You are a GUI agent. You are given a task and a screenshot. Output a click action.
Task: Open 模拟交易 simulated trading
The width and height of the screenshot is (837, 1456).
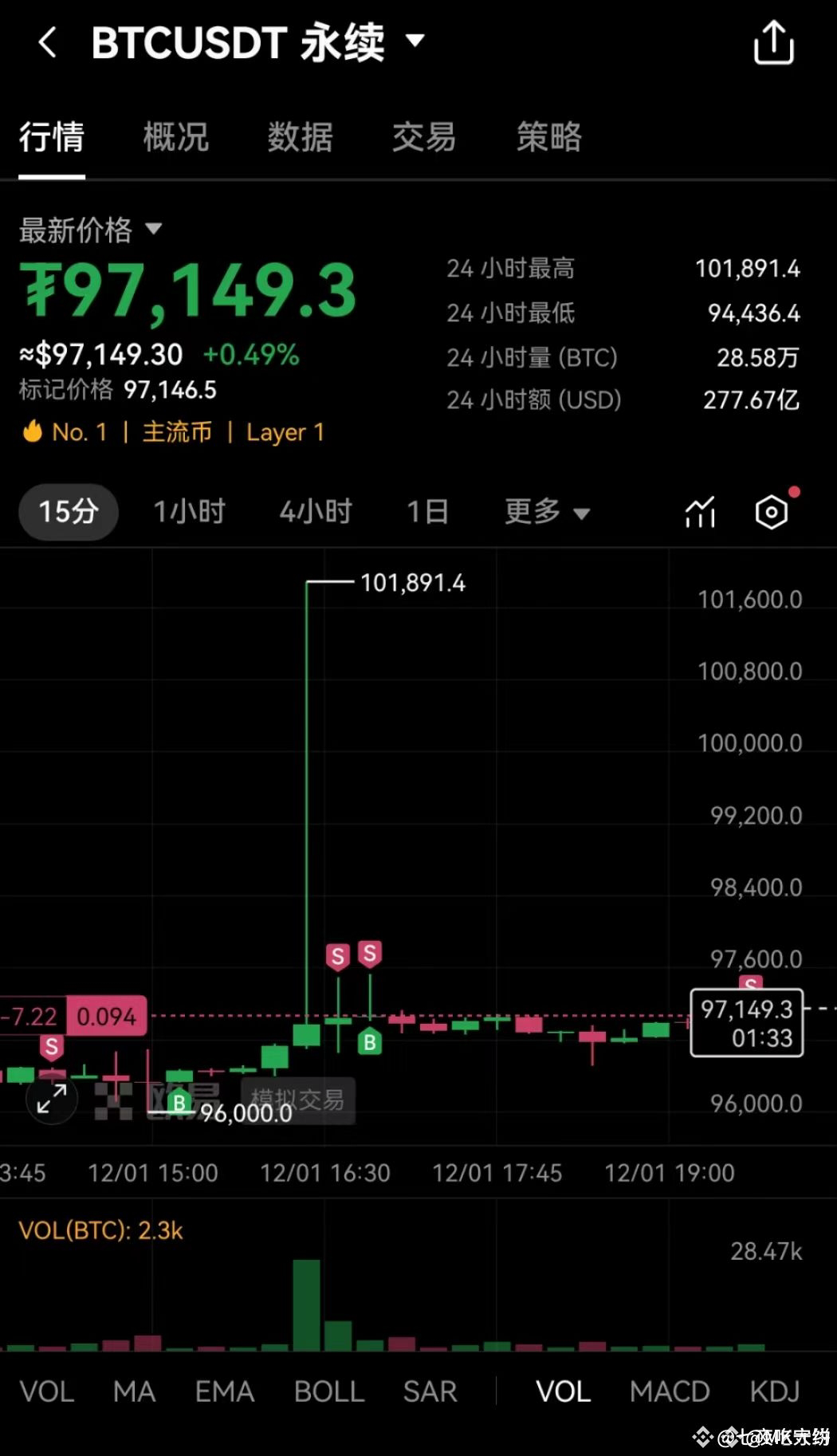pyautogui.click(x=297, y=1100)
